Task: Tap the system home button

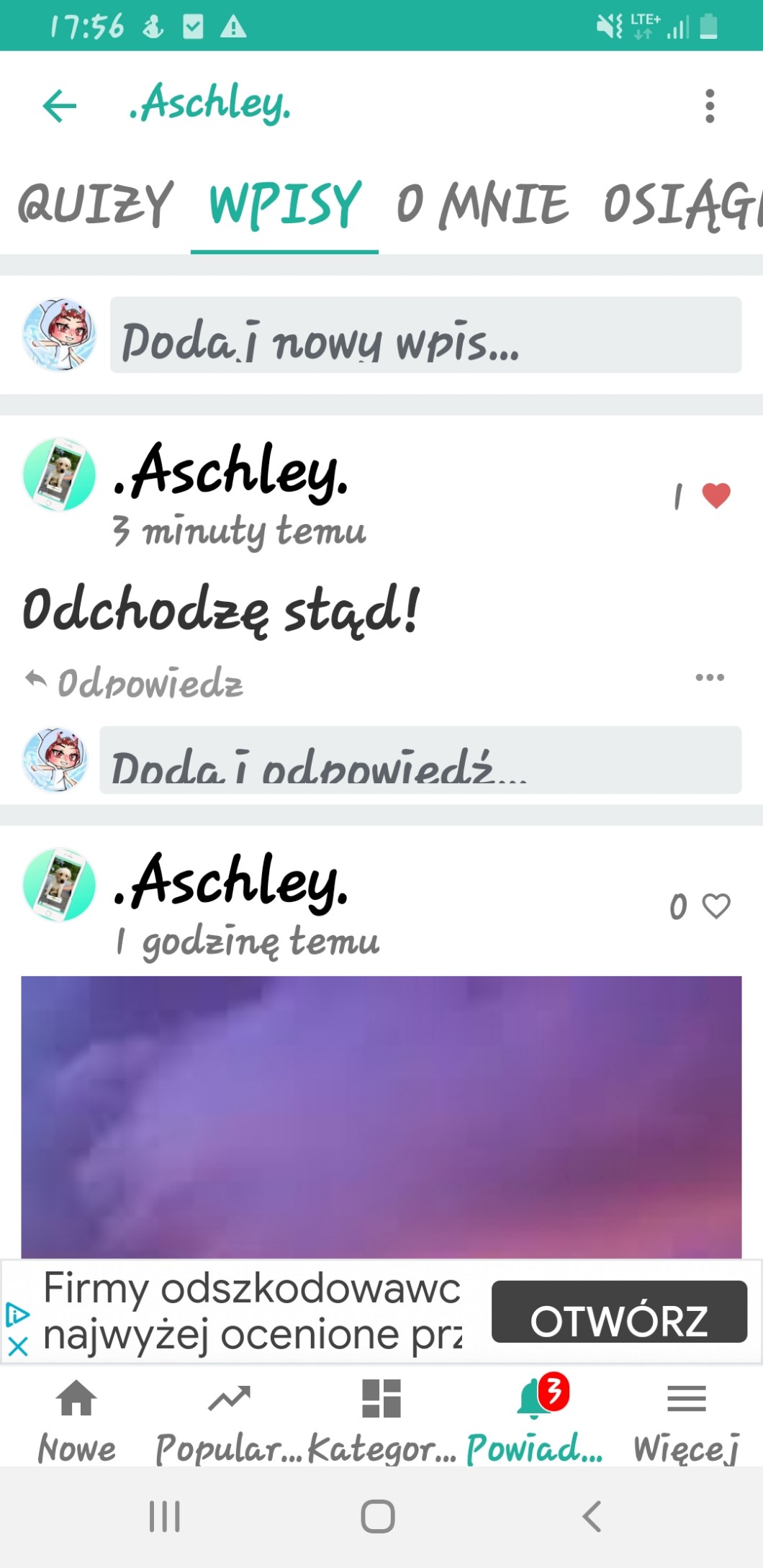Action: [378, 1516]
